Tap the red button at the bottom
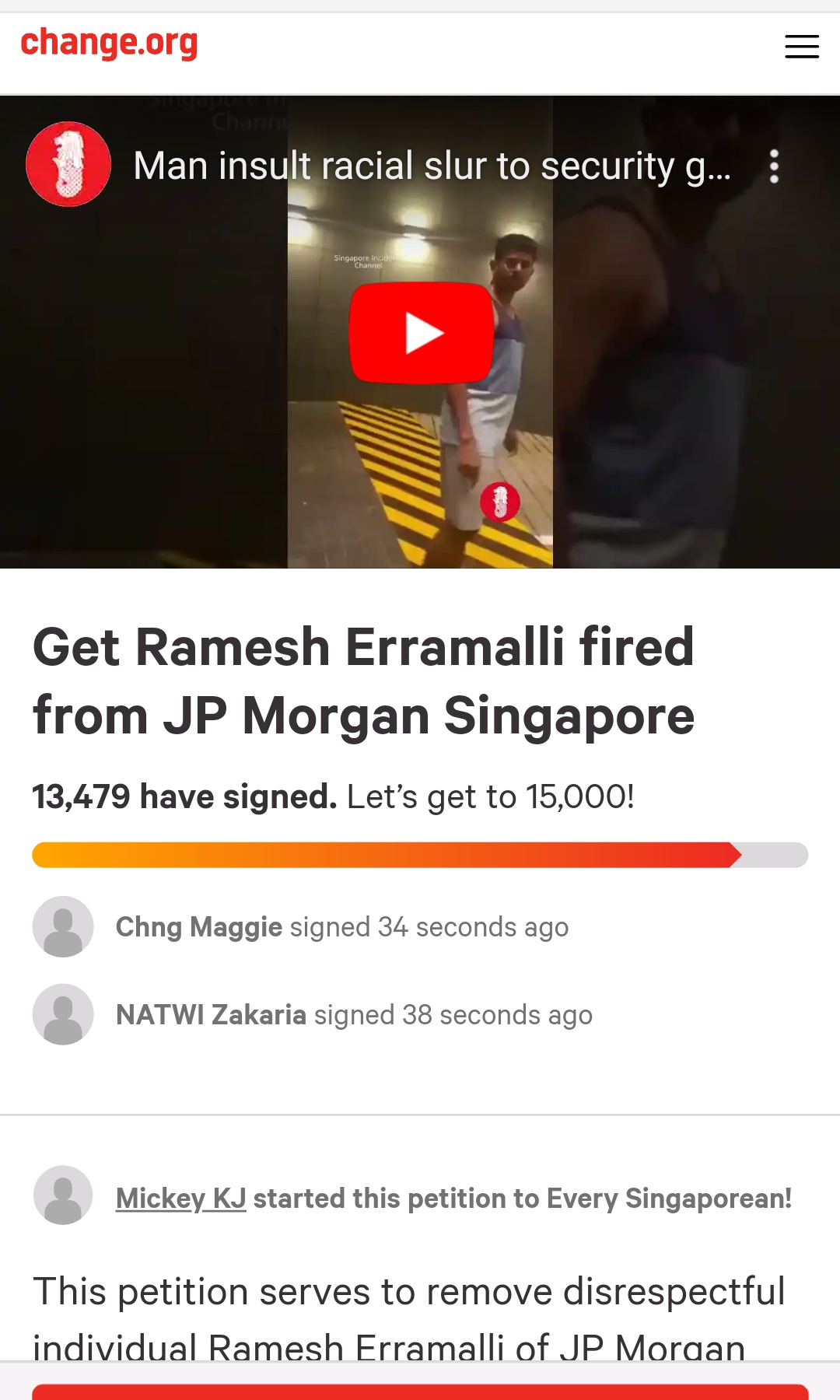Image resolution: width=840 pixels, height=1400 pixels. pos(420,1391)
